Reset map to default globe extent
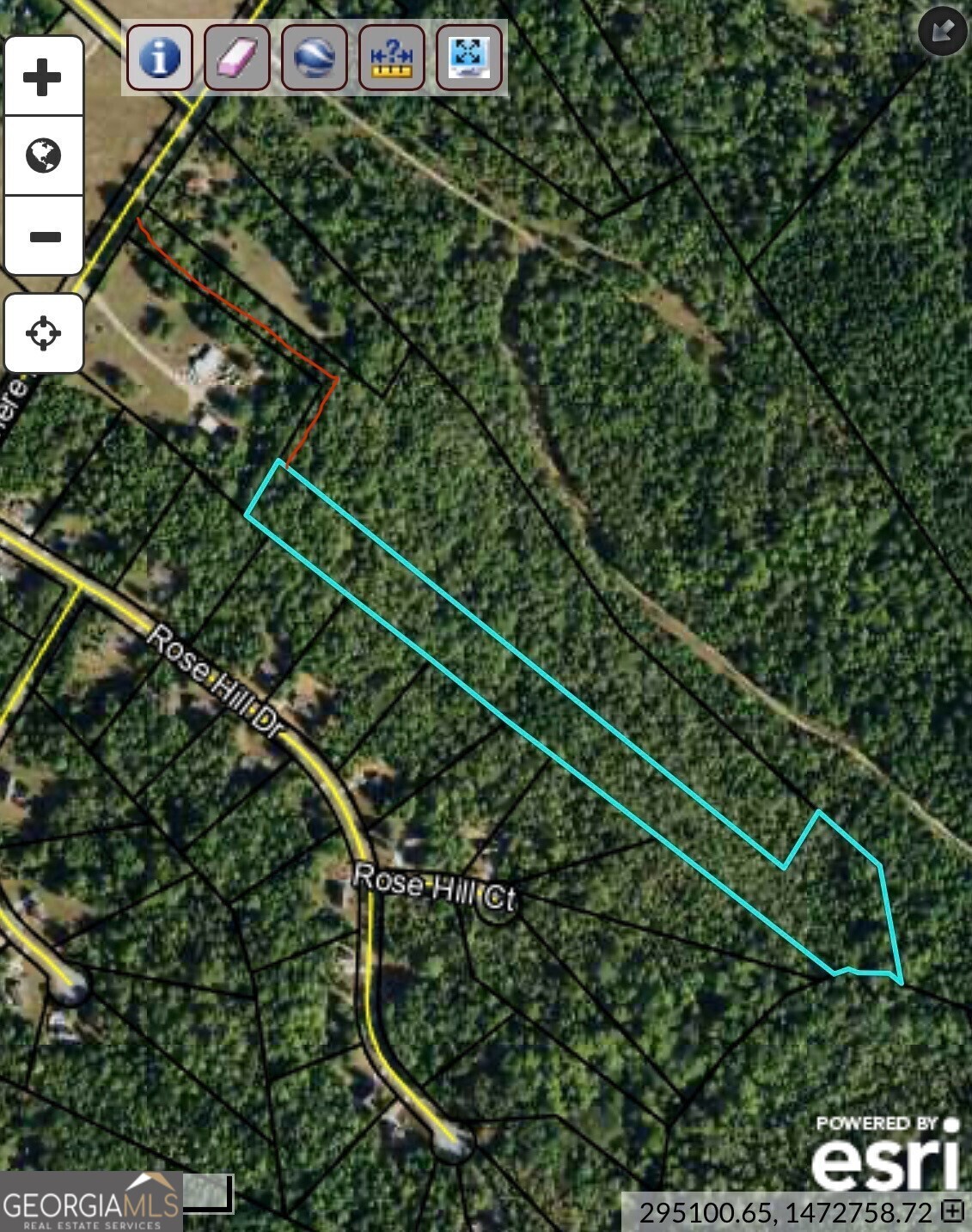Screen dimensions: 972x1232 [43, 156]
